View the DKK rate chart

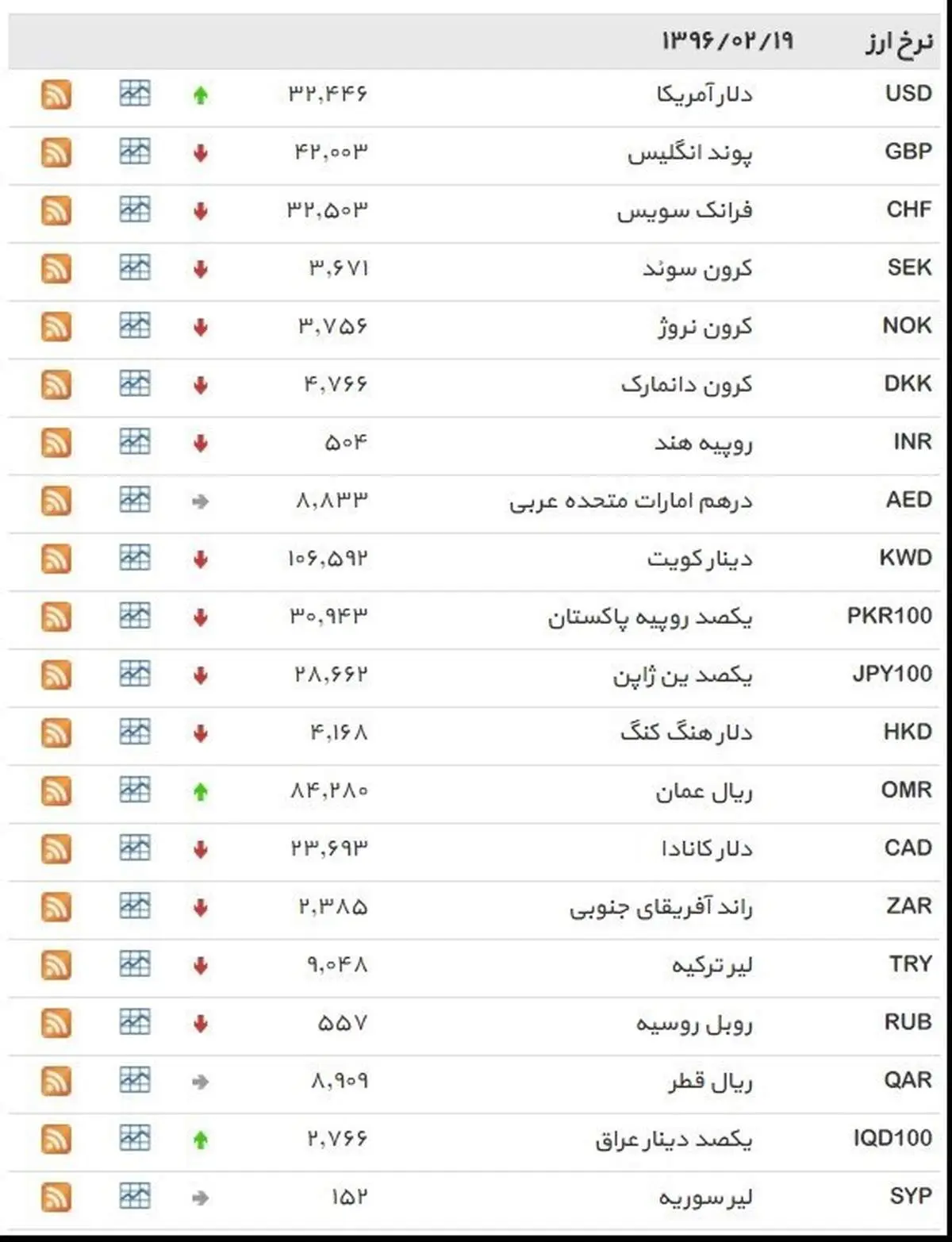click(x=135, y=384)
